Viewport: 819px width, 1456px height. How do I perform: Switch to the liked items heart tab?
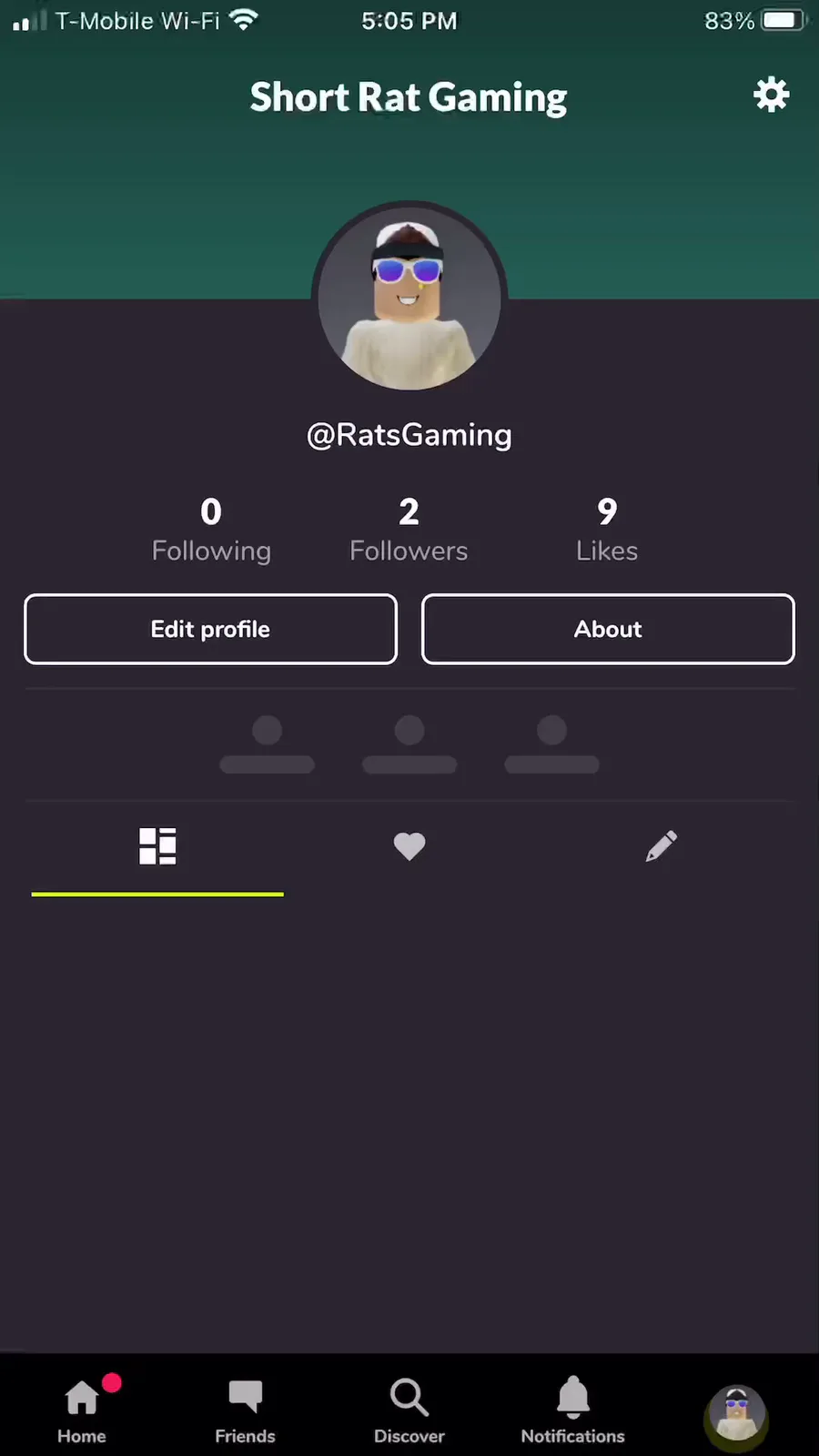409,846
